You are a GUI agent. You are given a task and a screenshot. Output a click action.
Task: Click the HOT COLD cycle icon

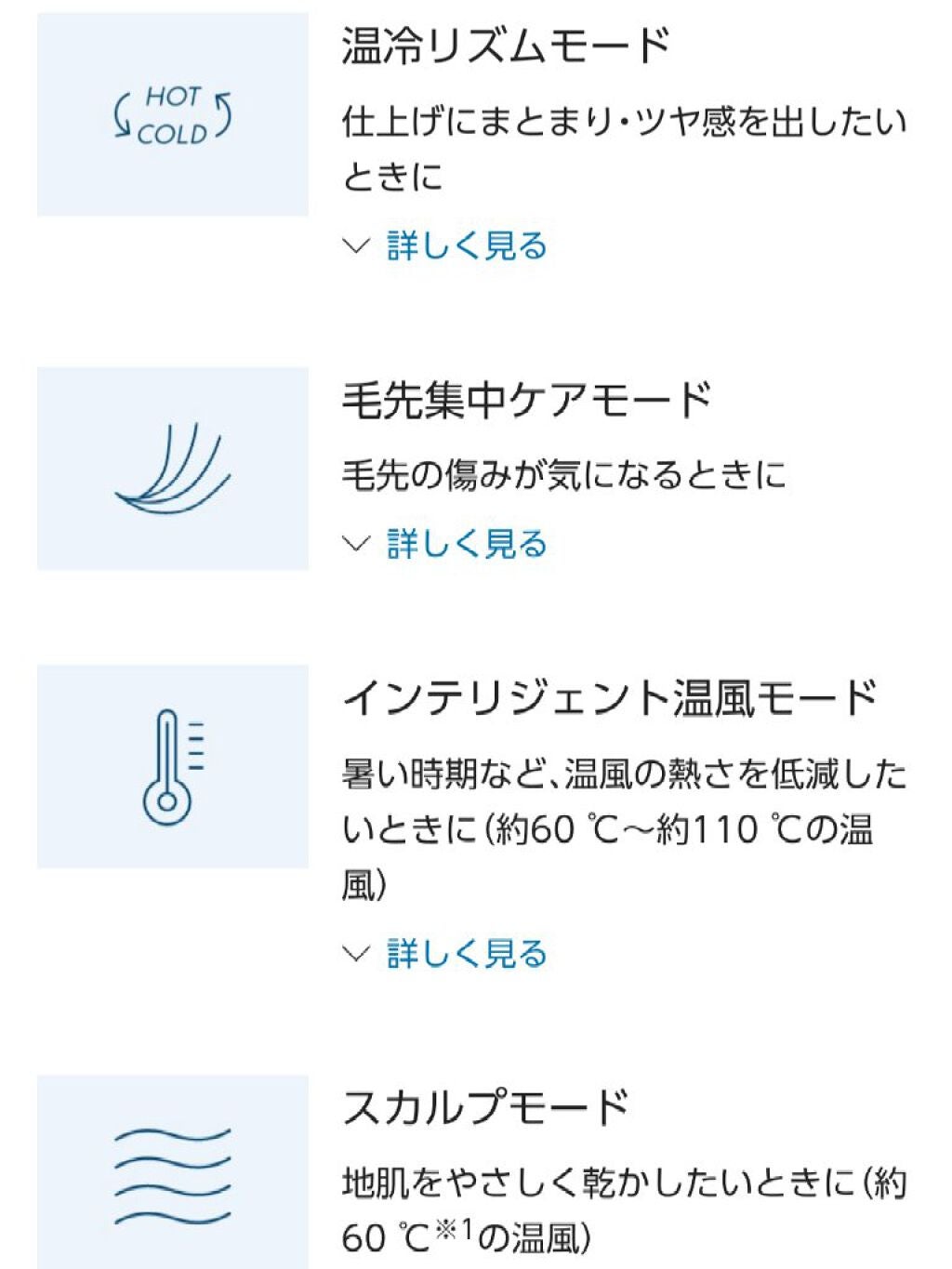click(x=172, y=112)
